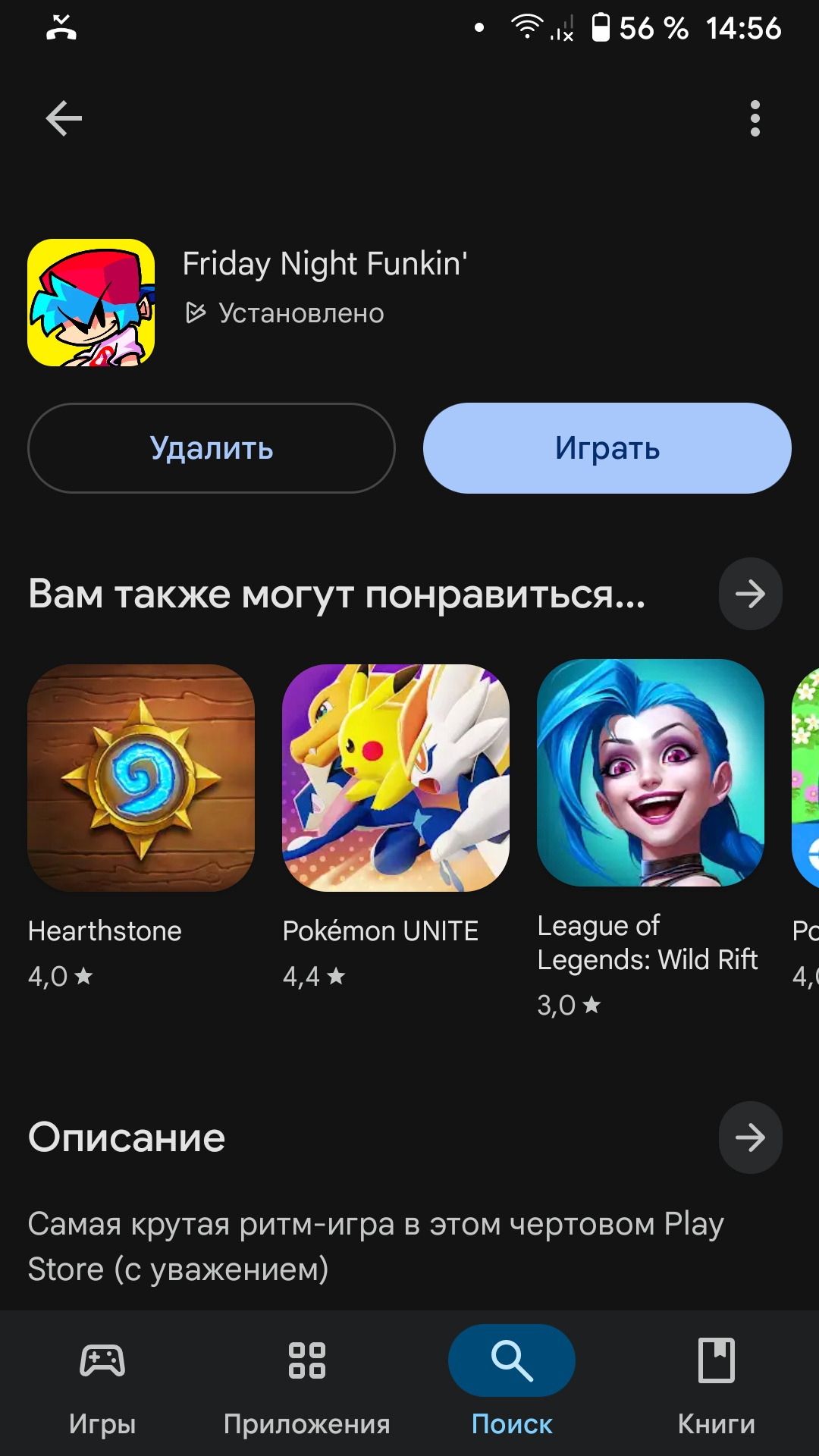The width and height of the screenshot is (819, 1456).
Task: Expand the Вам также могут понравиться arrow
Action: pyautogui.click(x=750, y=594)
